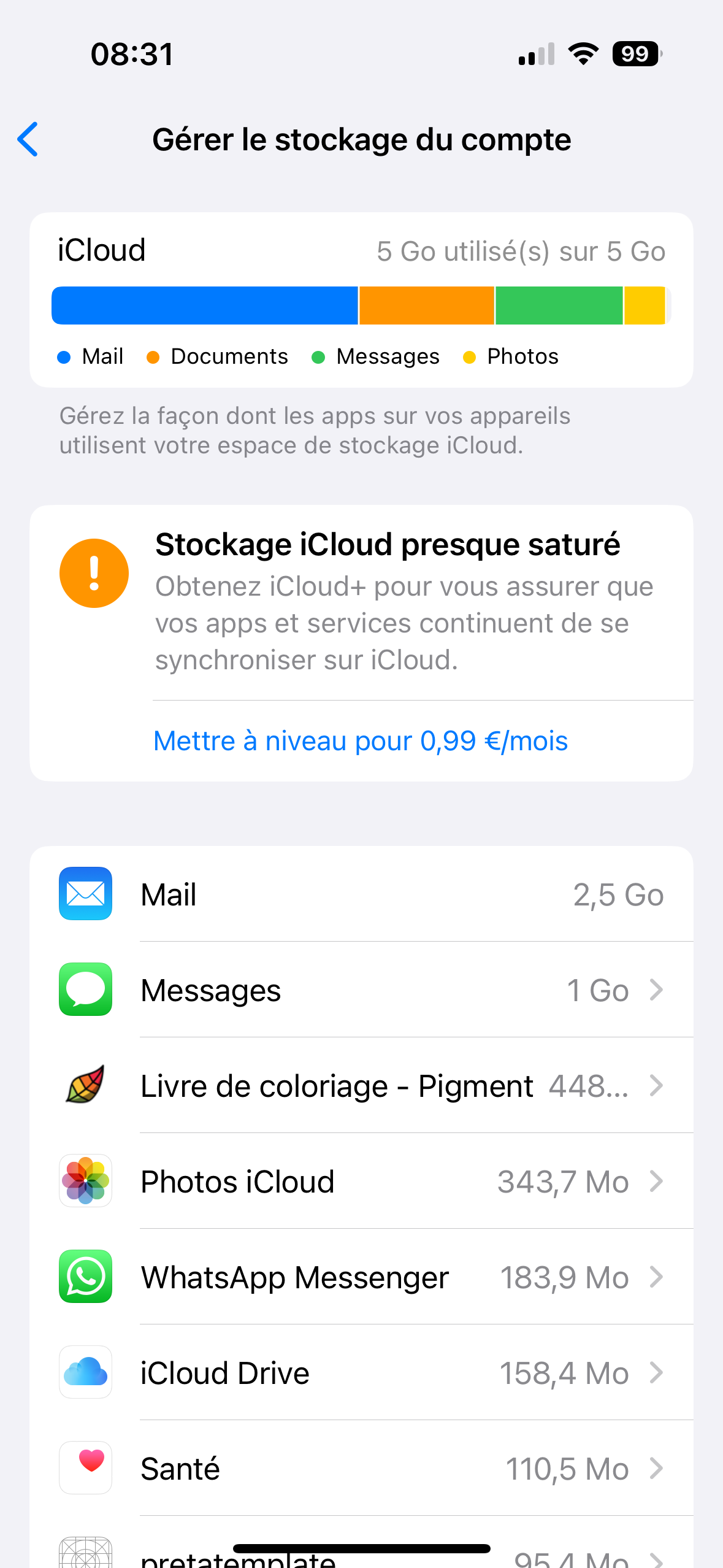Select the Santé storage row
The image size is (723, 1568).
[x=361, y=1469]
